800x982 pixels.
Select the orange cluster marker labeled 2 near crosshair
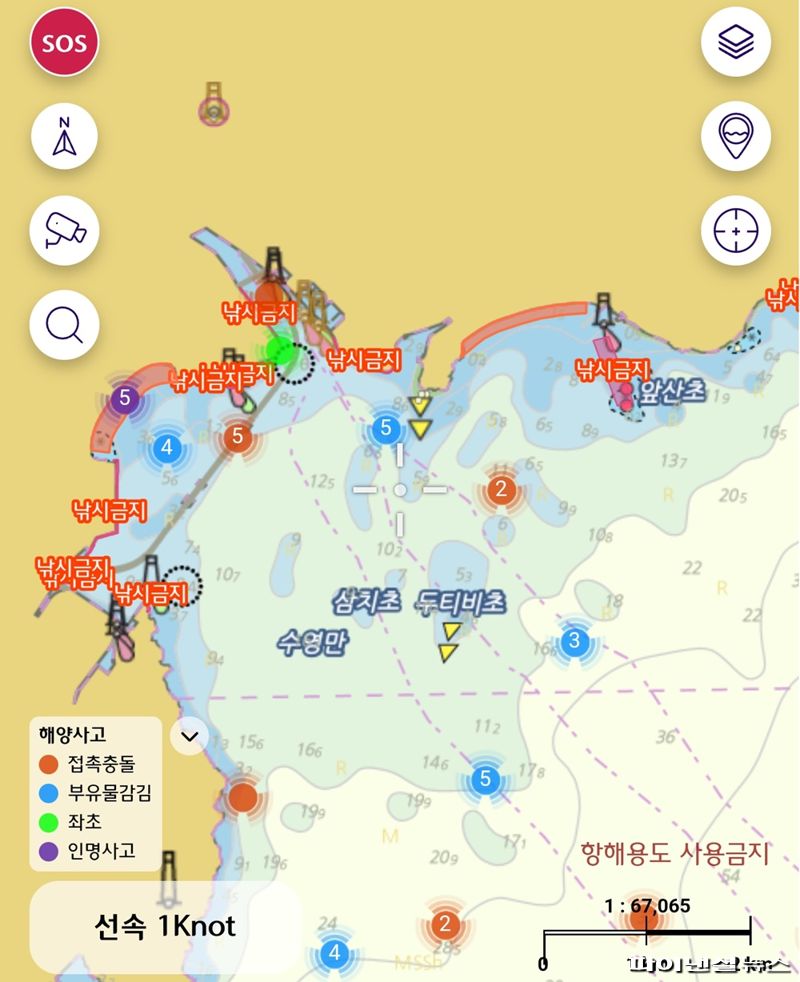[502, 491]
